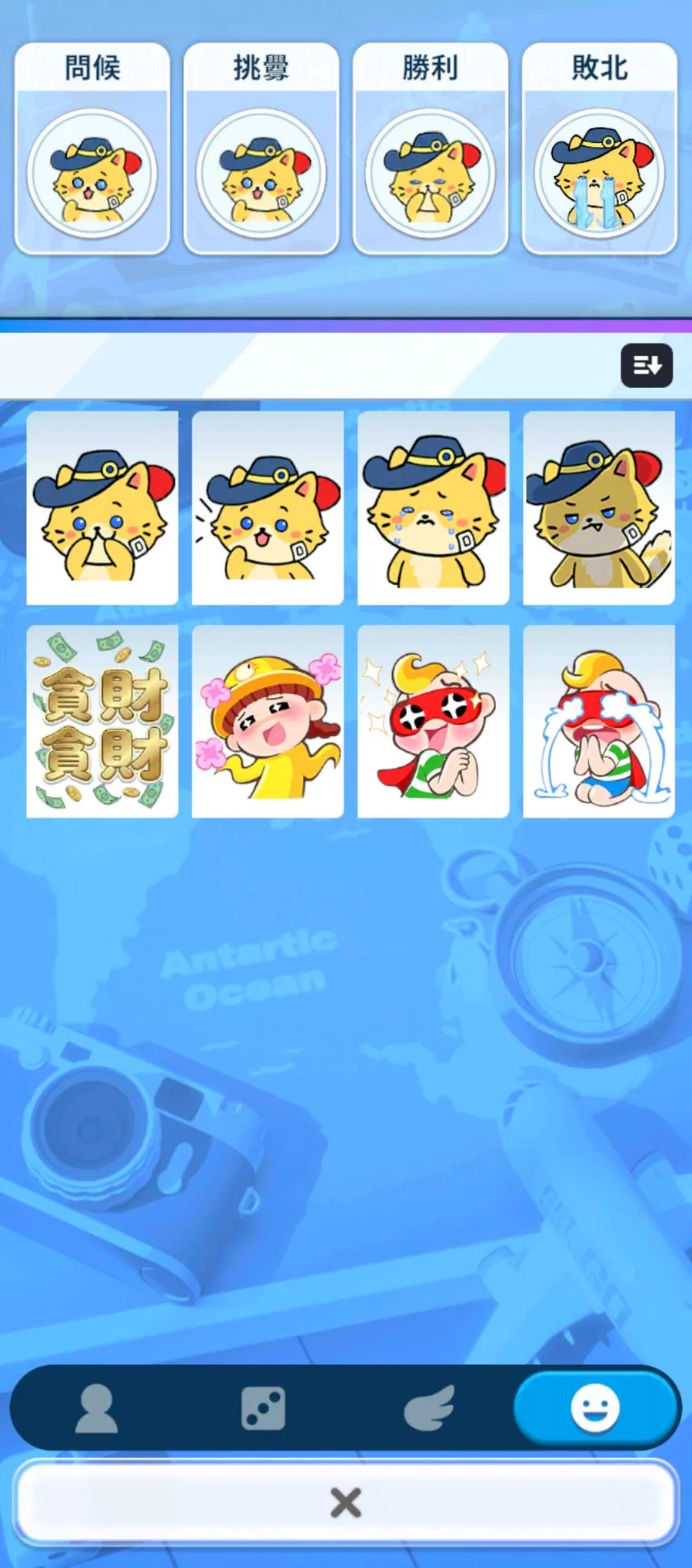
Task: Choose the smug dark cat sticker
Action: [599, 508]
